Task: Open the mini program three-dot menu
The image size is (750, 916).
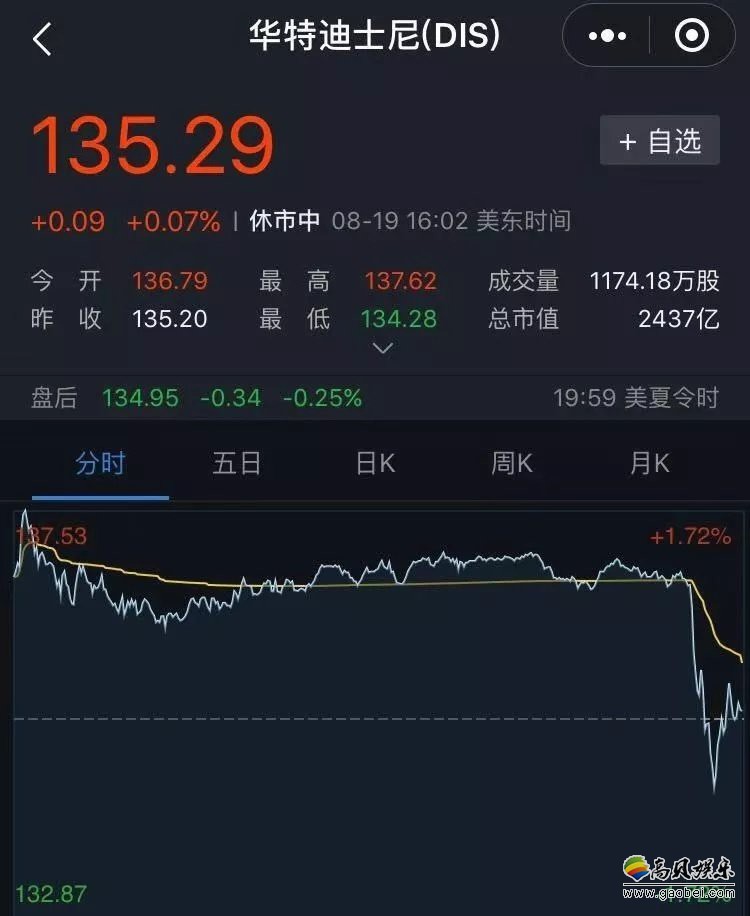Action: (607, 37)
